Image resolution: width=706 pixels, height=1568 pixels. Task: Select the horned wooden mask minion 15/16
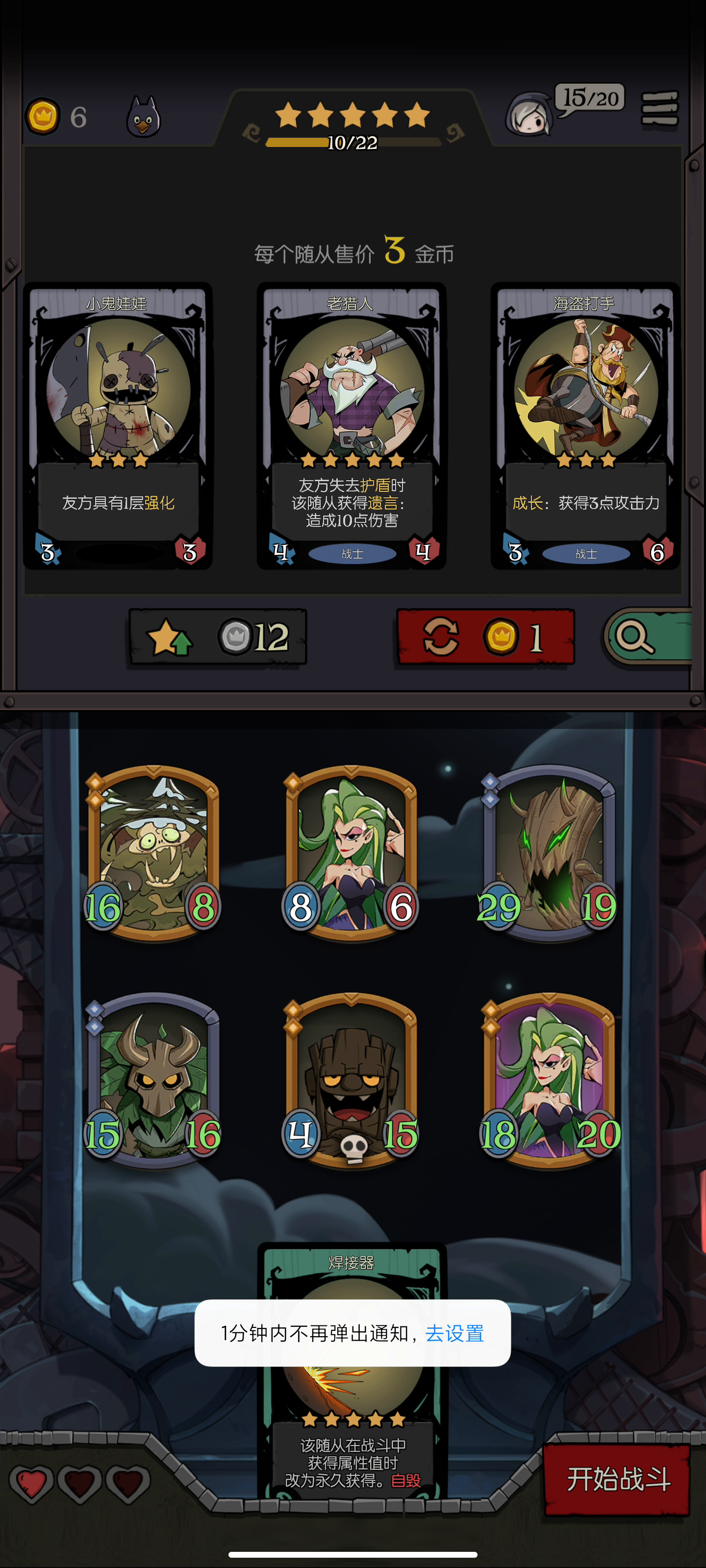coord(153,1081)
